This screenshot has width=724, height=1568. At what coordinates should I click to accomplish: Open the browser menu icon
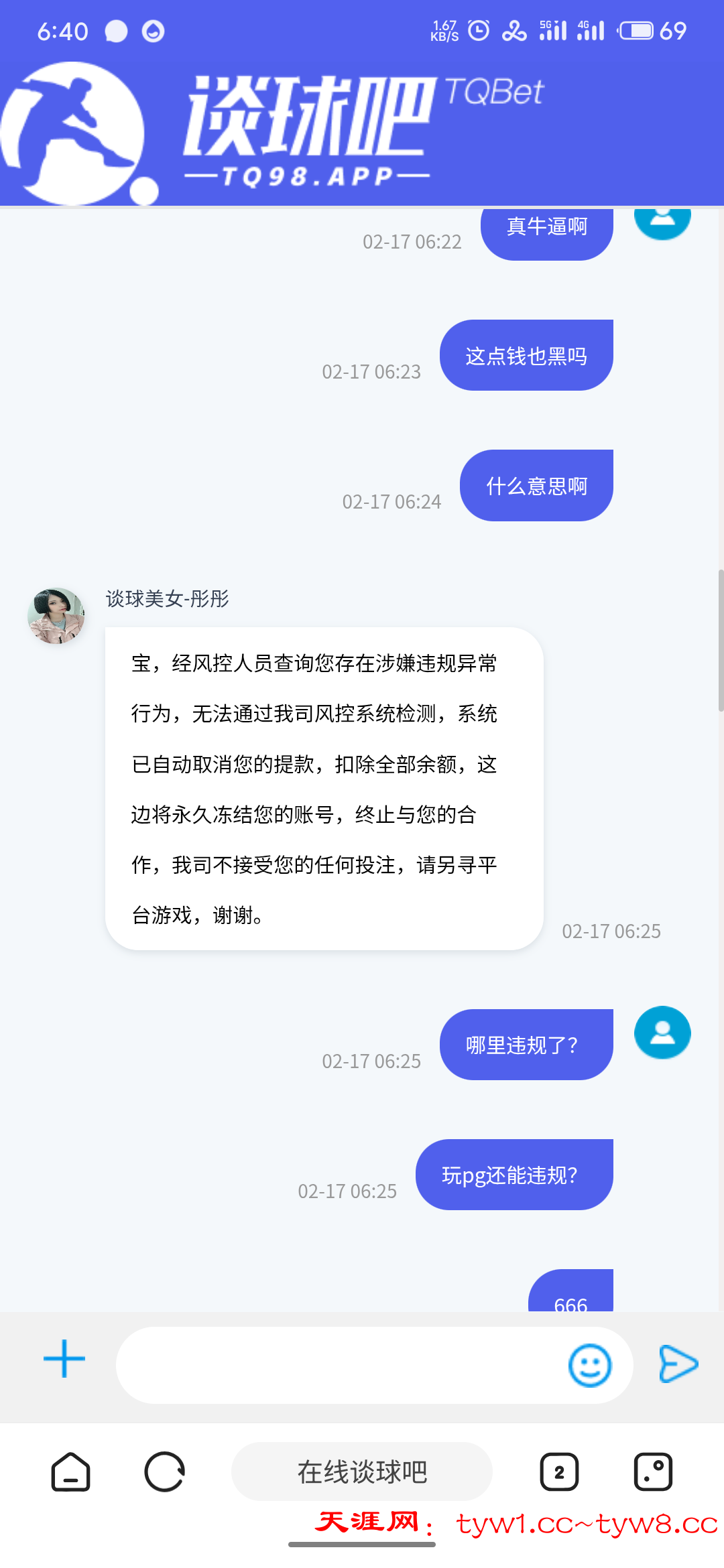653,1472
